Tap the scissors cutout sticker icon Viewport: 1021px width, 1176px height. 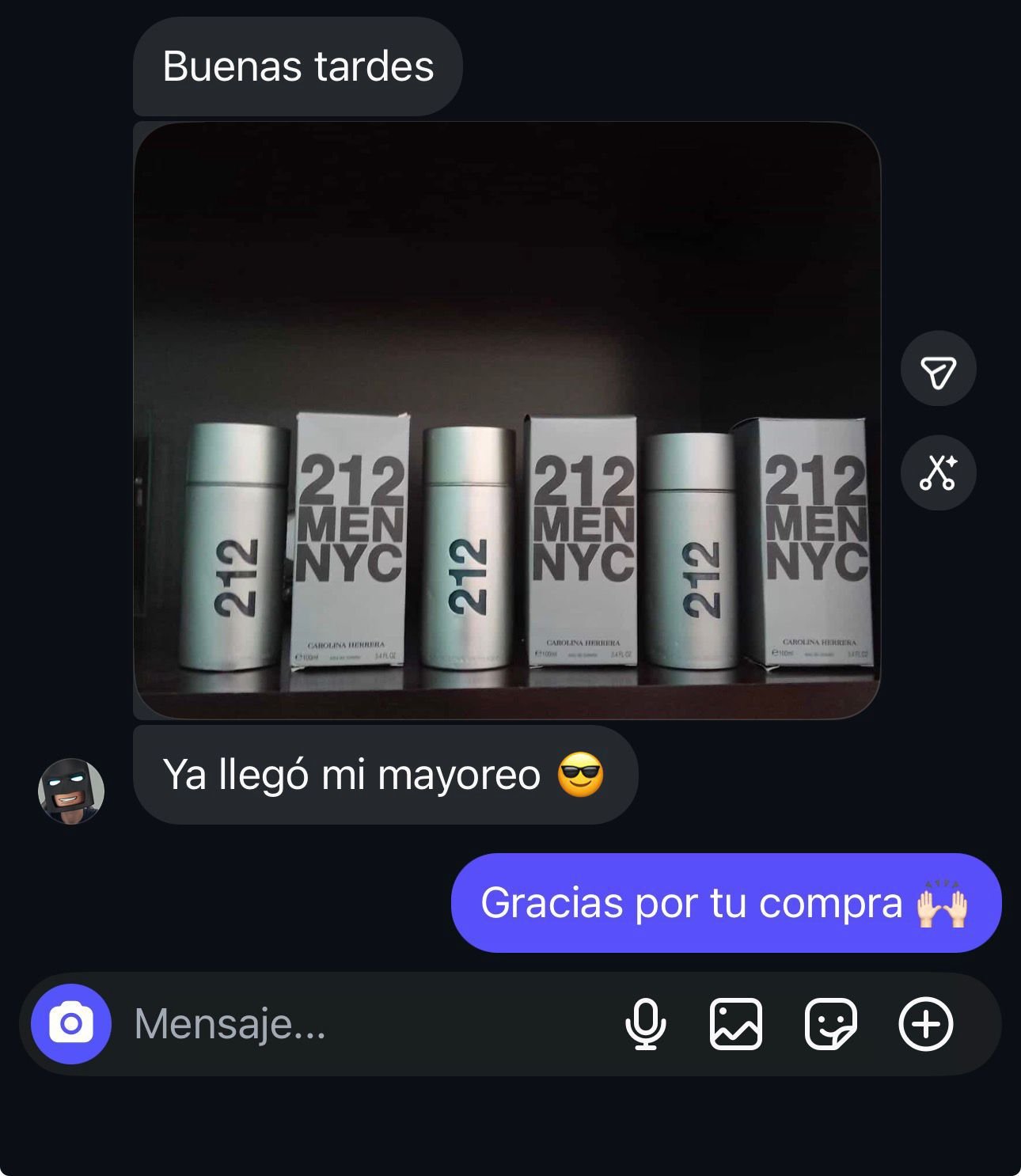click(938, 472)
